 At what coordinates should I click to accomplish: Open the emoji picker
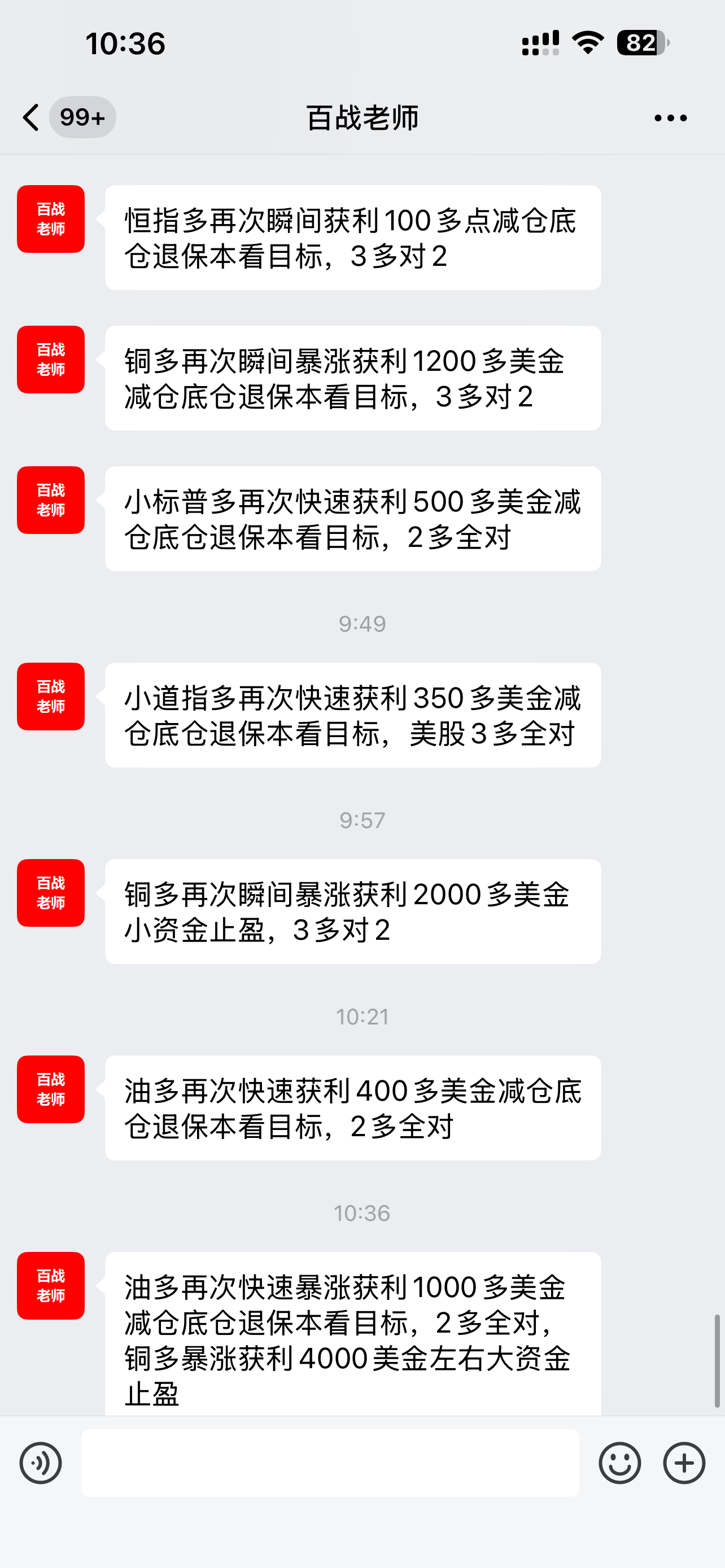coord(621,1464)
